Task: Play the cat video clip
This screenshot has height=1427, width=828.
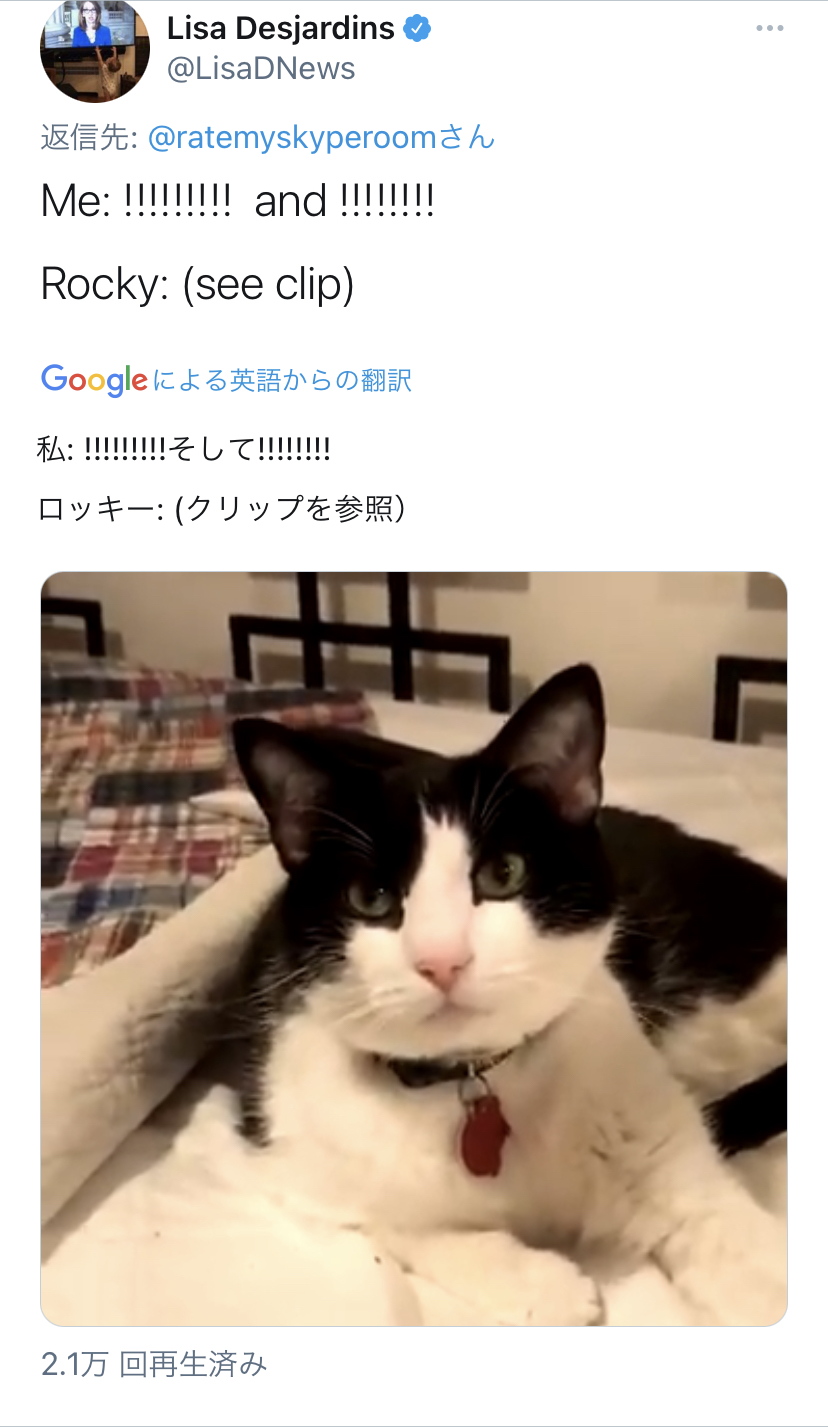Action: [414, 948]
